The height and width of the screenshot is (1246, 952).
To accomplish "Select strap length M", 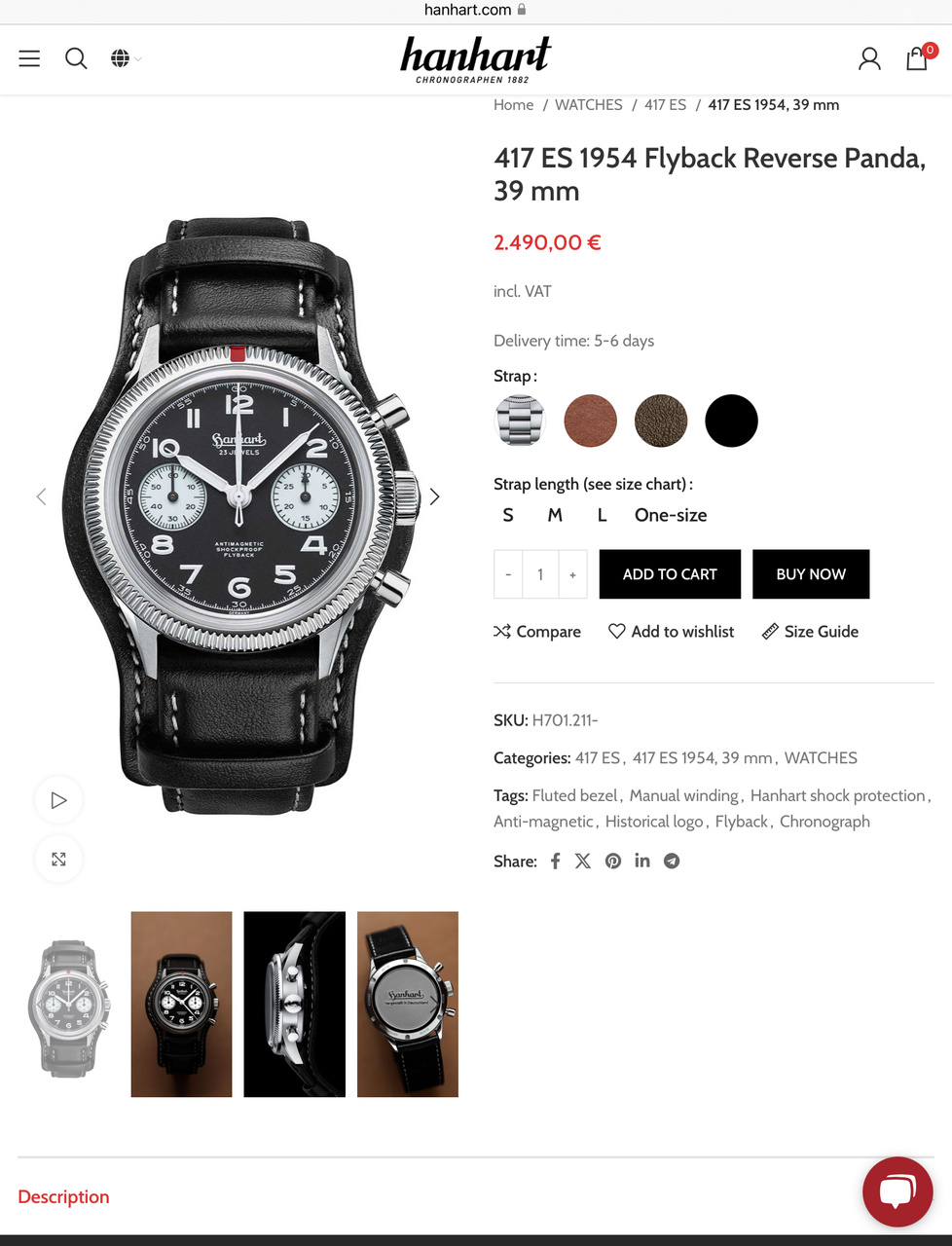I will (x=555, y=515).
